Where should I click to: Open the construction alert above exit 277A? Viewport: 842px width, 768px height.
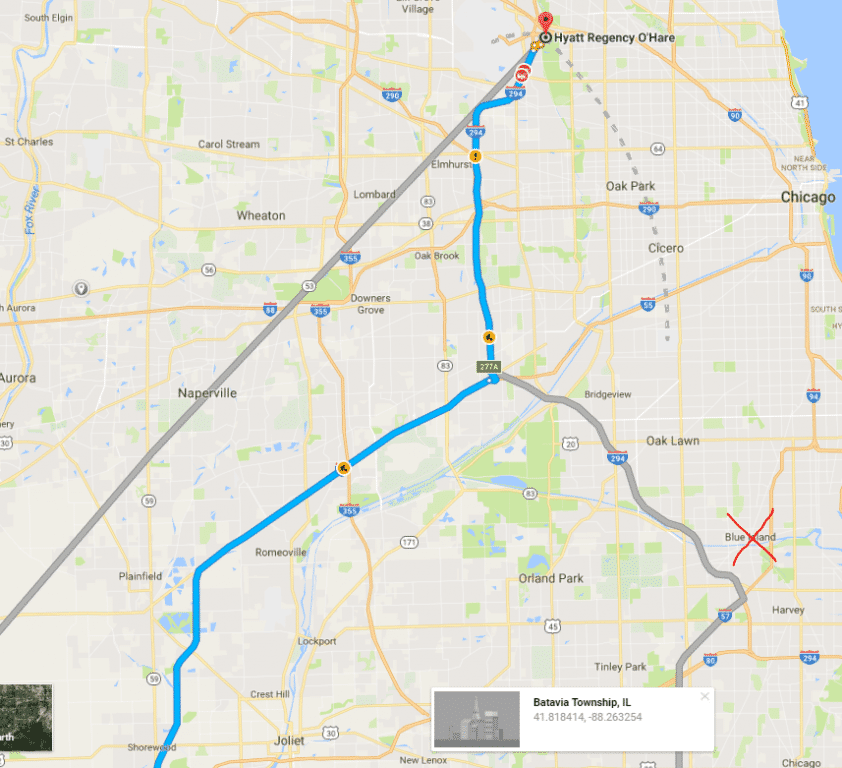point(488,338)
